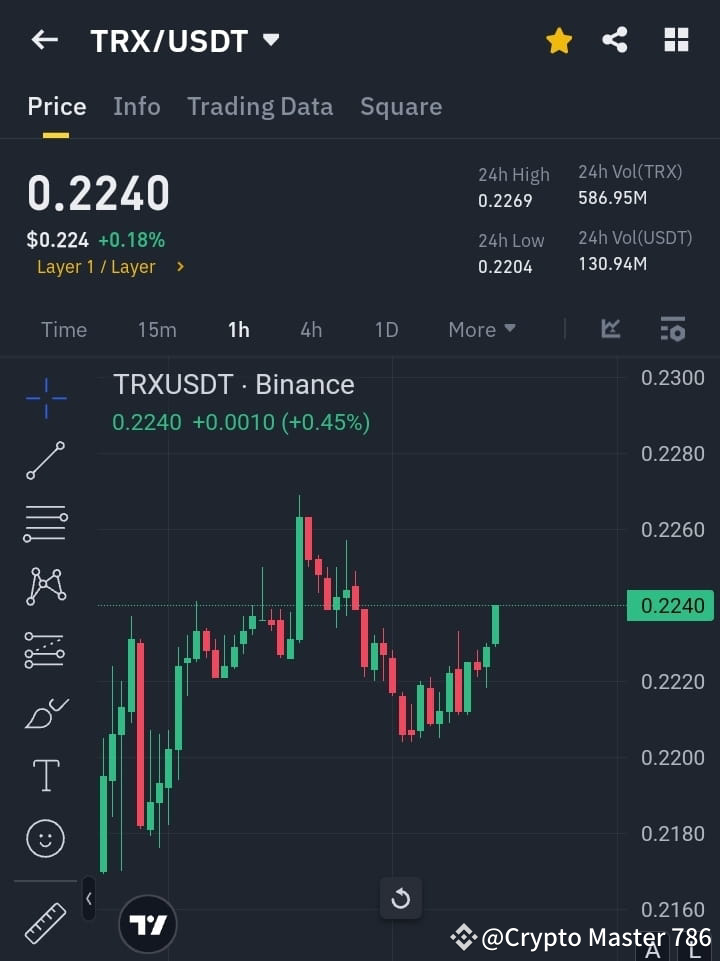The width and height of the screenshot is (720, 961).
Task: Collapse the drawing tools sidebar
Action: coord(89,898)
